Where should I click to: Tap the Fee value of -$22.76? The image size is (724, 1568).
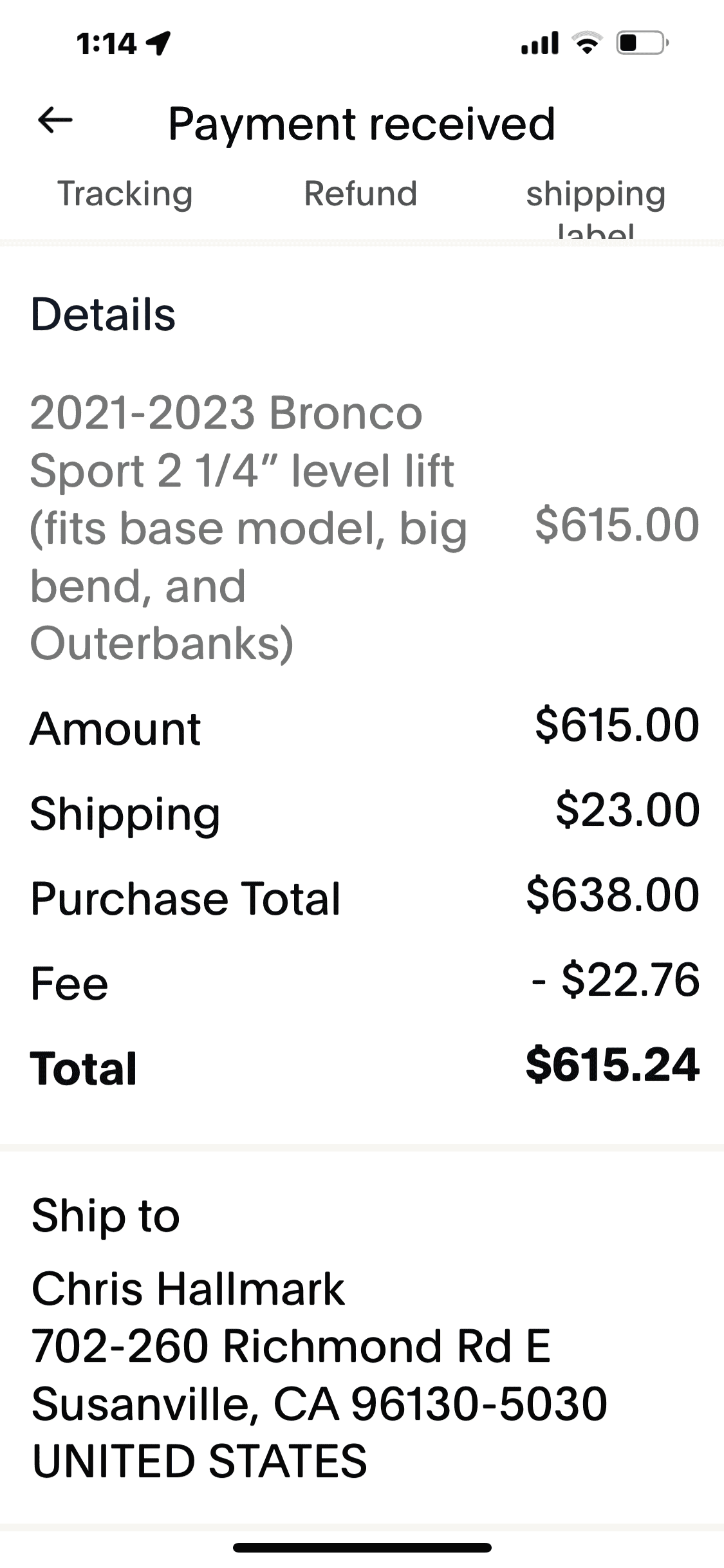[x=615, y=981]
